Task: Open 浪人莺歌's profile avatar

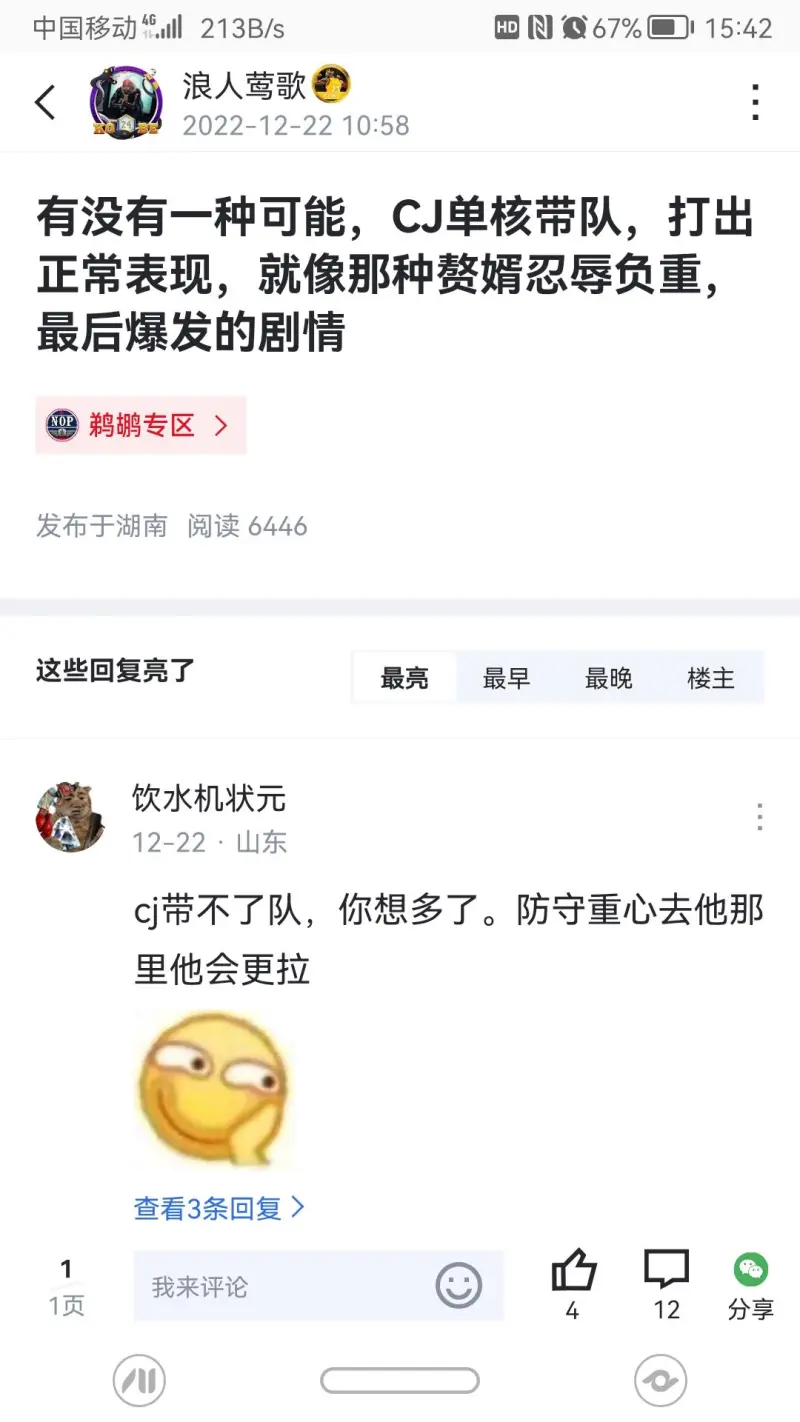Action: (x=126, y=102)
